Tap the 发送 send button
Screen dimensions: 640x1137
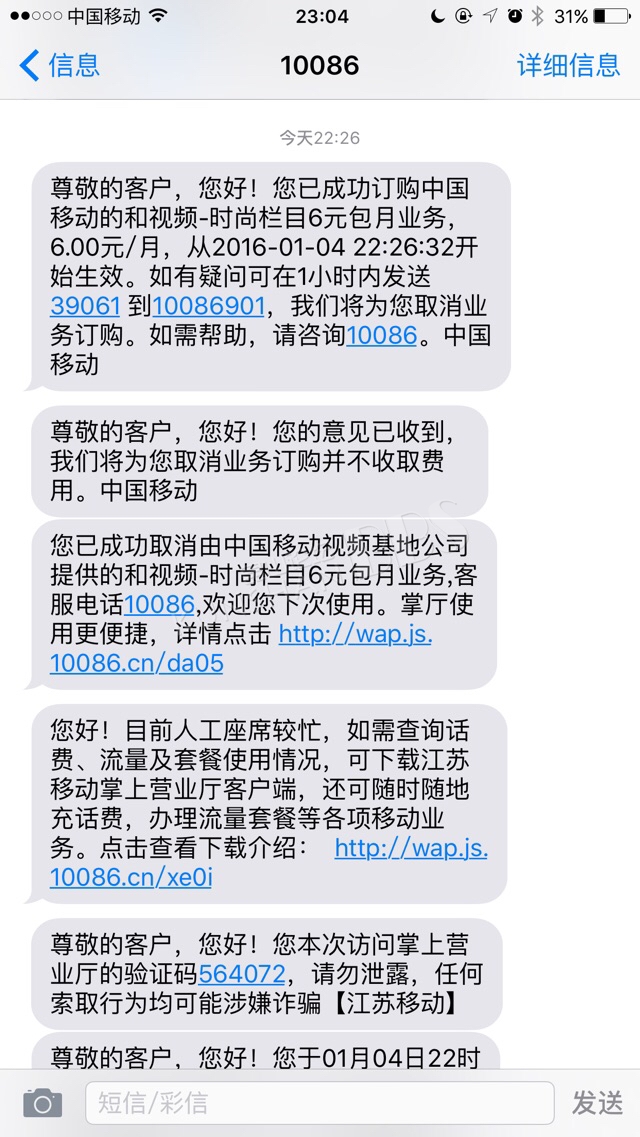597,1103
